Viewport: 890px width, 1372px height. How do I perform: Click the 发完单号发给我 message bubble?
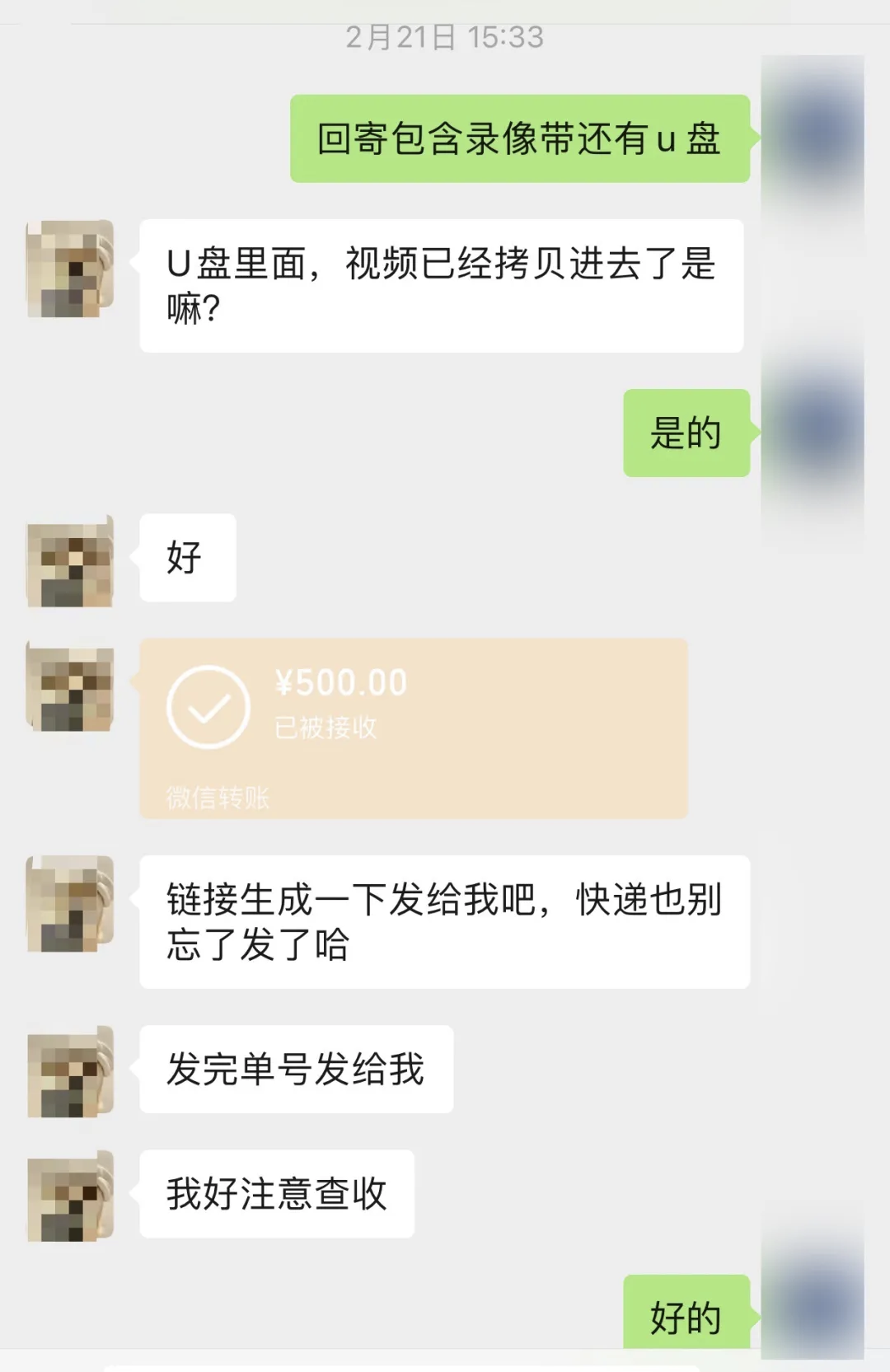[x=297, y=1069]
